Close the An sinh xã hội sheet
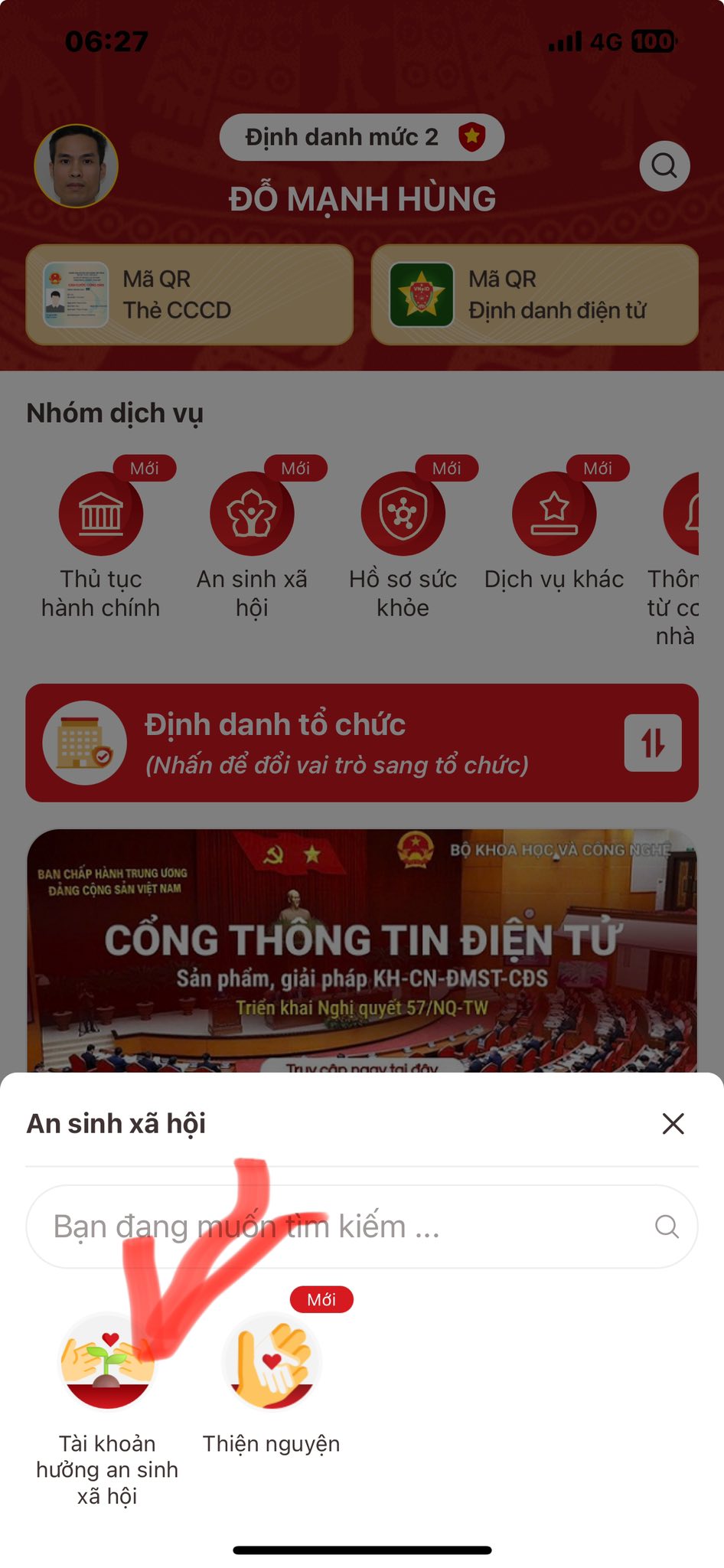The height and width of the screenshot is (1568, 724). click(673, 1123)
